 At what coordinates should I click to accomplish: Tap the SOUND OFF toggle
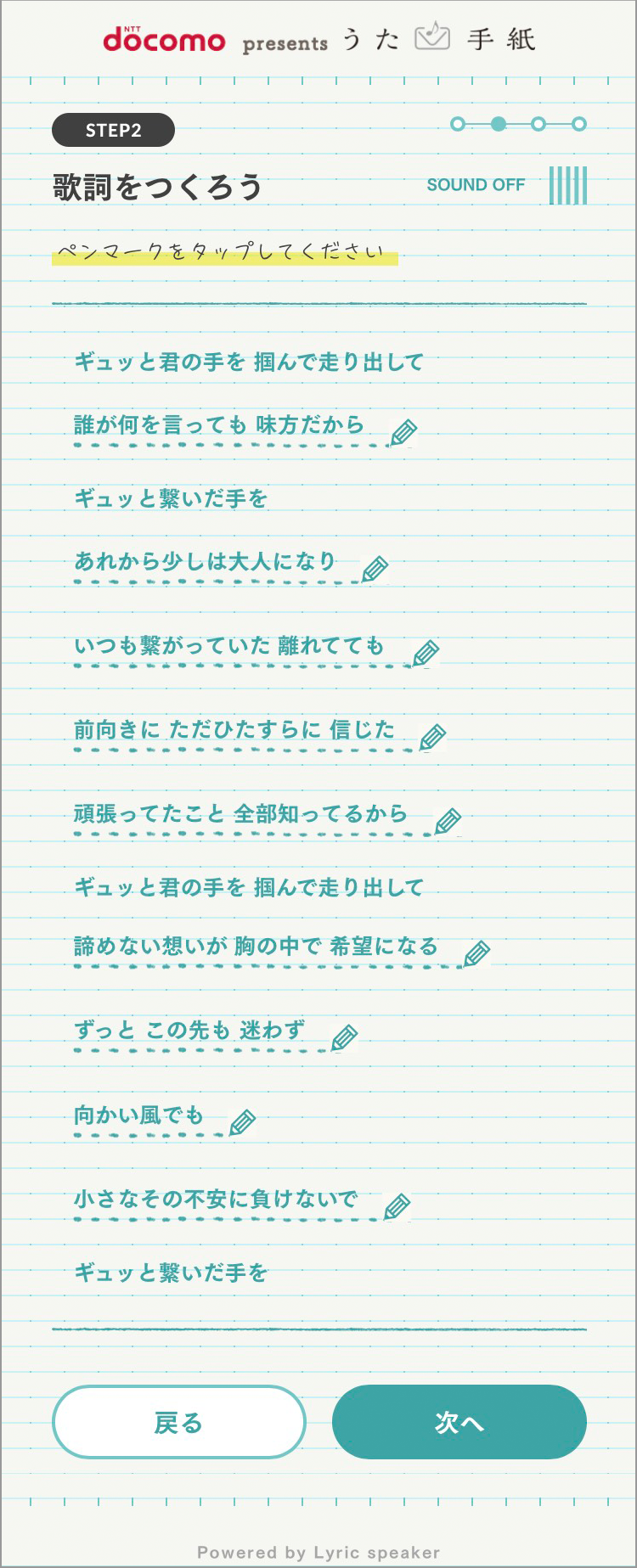point(507,185)
